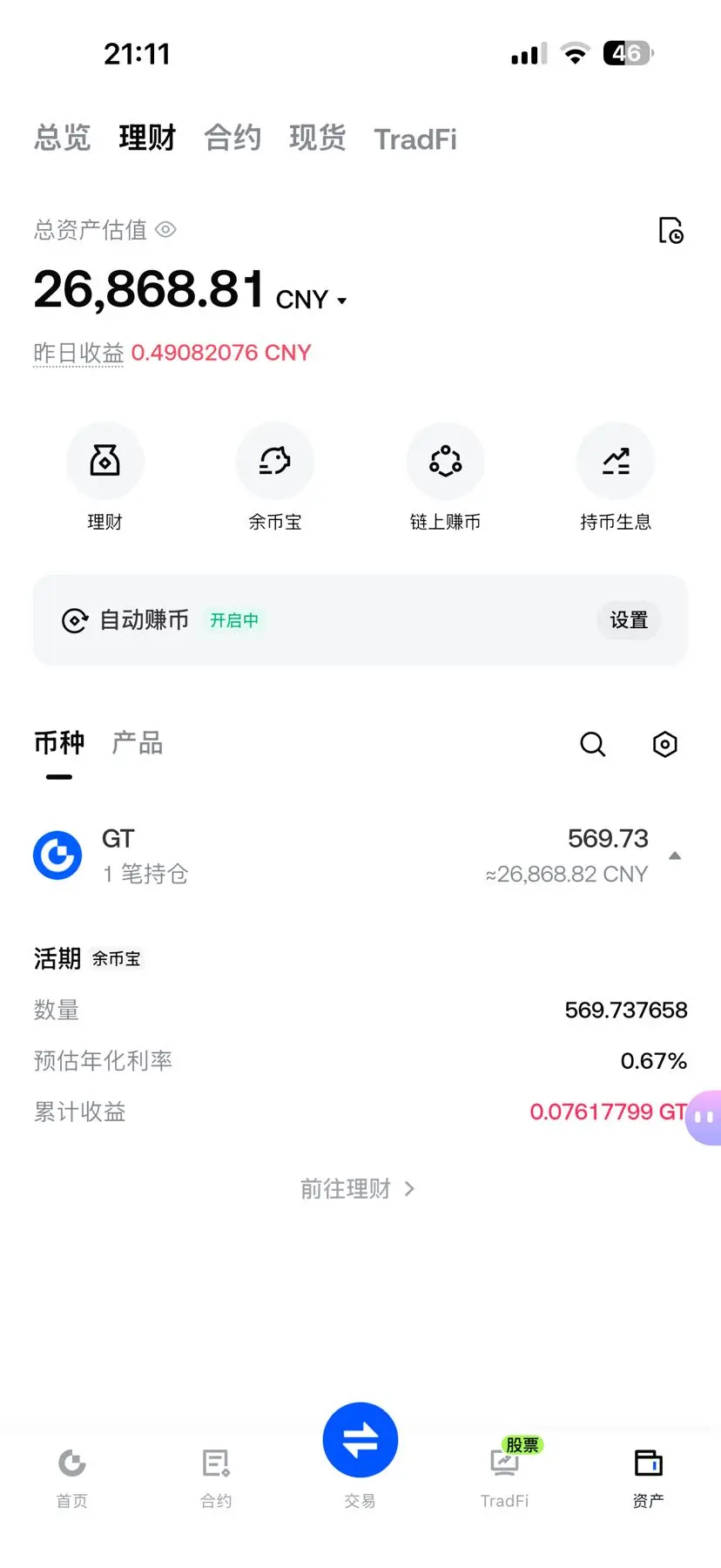The width and height of the screenshot is (721, 1568).
Task: Go to the 首页 tab
Action: (x=72, y=1477)
